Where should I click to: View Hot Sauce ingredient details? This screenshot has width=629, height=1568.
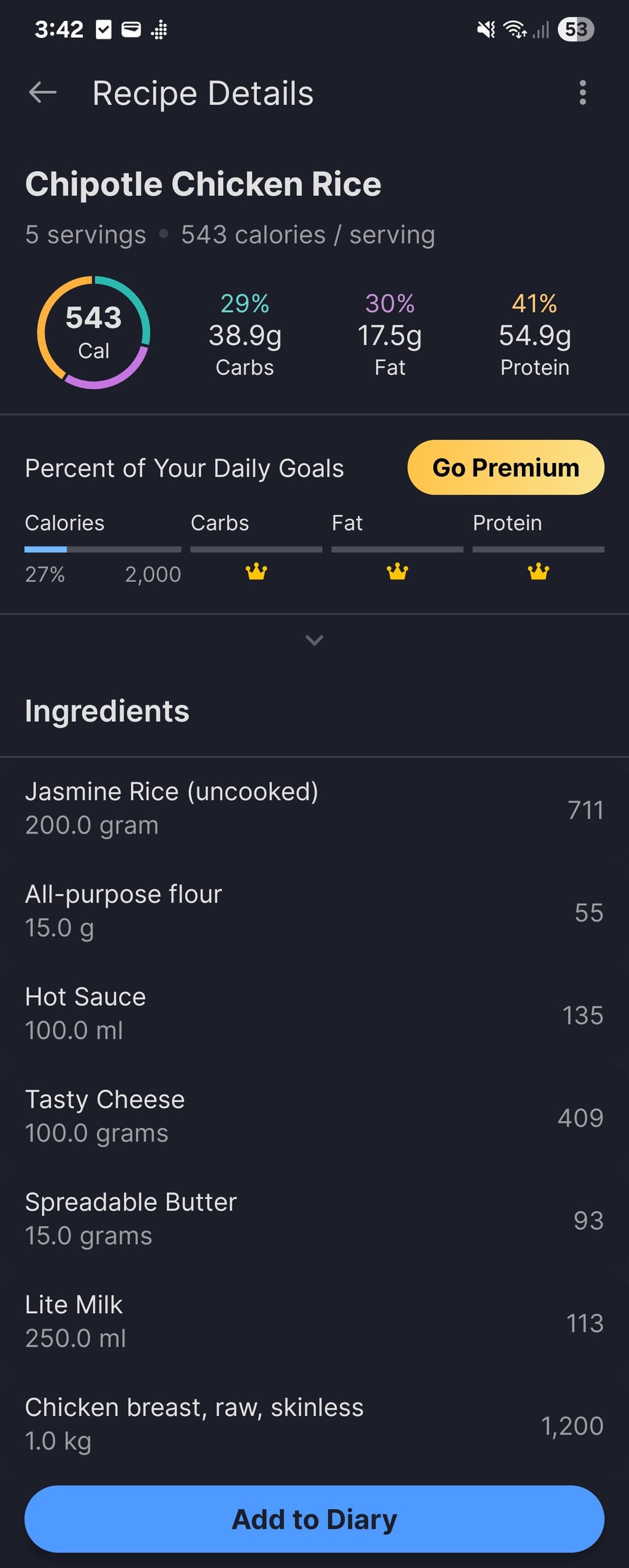tap(314, 1013)
